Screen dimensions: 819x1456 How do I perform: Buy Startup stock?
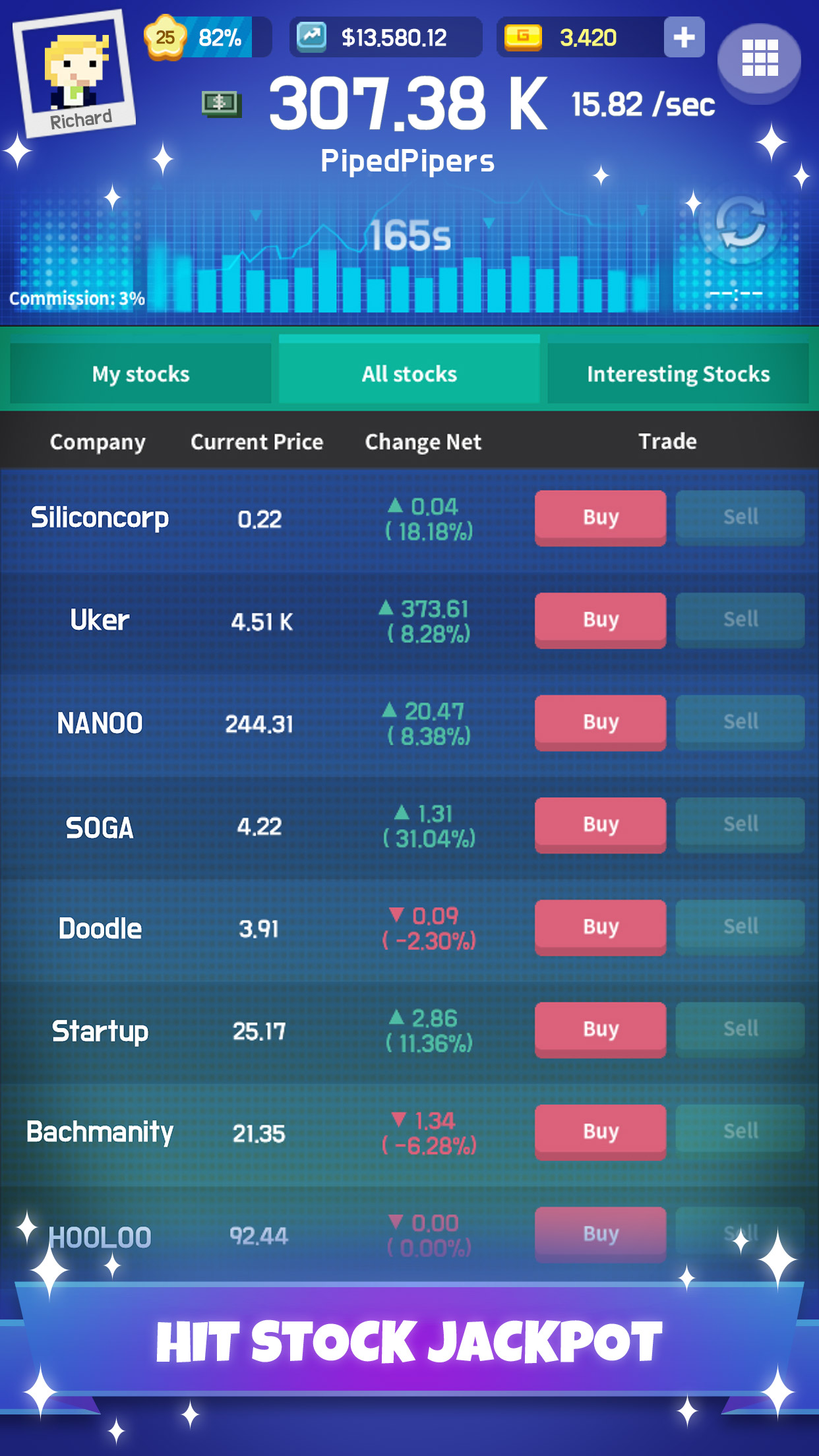[600, 1029]
